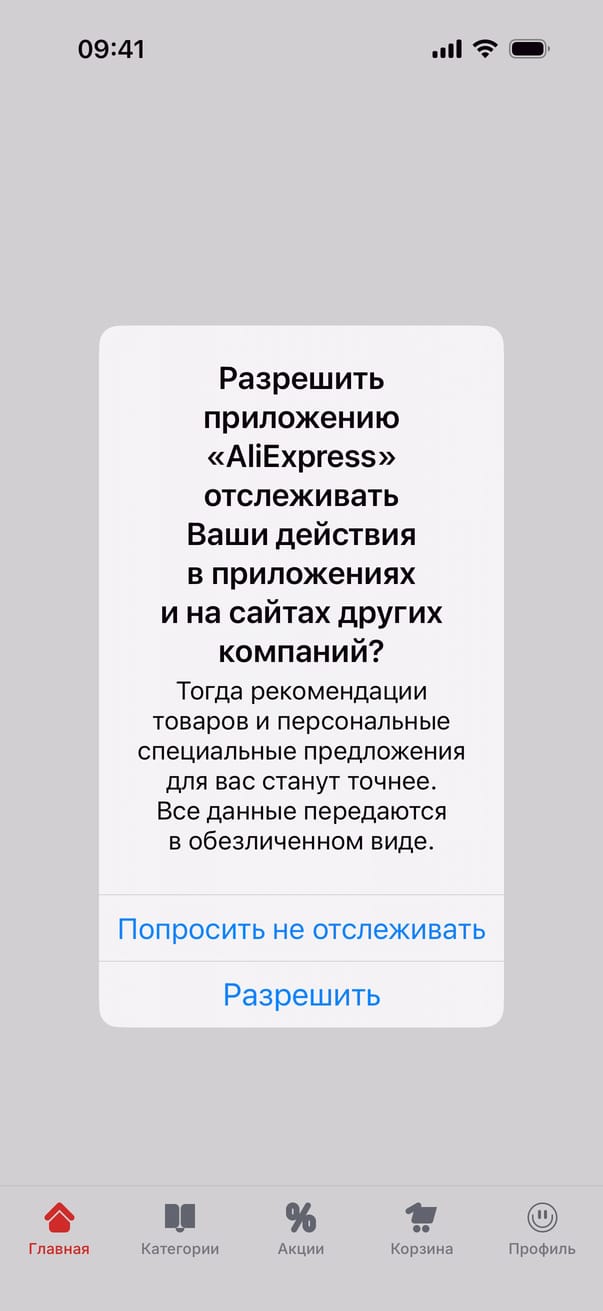
Task: Choose «Попросить не отслеживать» in the dialog
Action: pos(301,929)
